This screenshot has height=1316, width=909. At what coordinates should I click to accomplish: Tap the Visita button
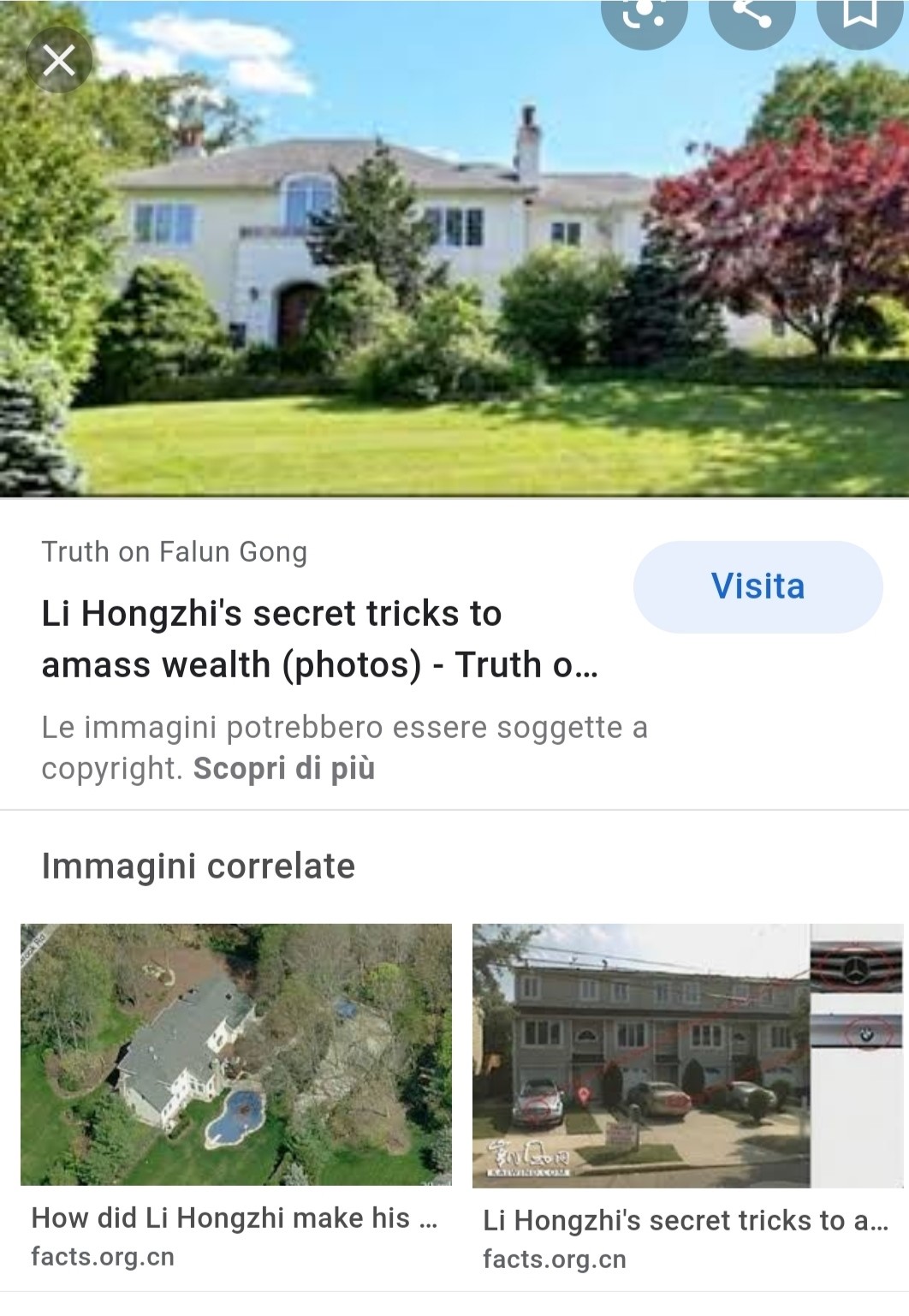click(757, 587)
